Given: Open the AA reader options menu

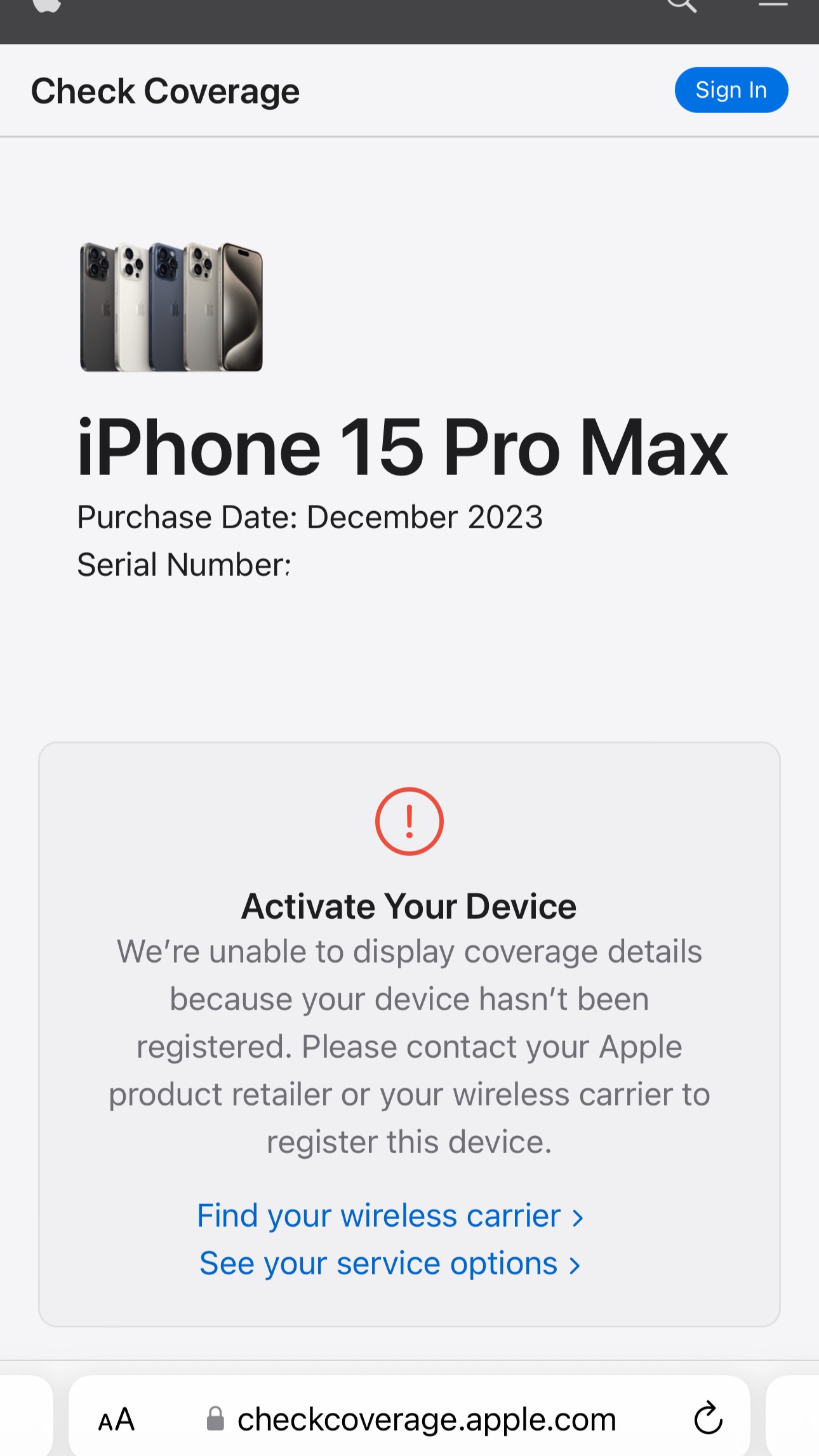Looking at the screenshot, I should 116,1419.
